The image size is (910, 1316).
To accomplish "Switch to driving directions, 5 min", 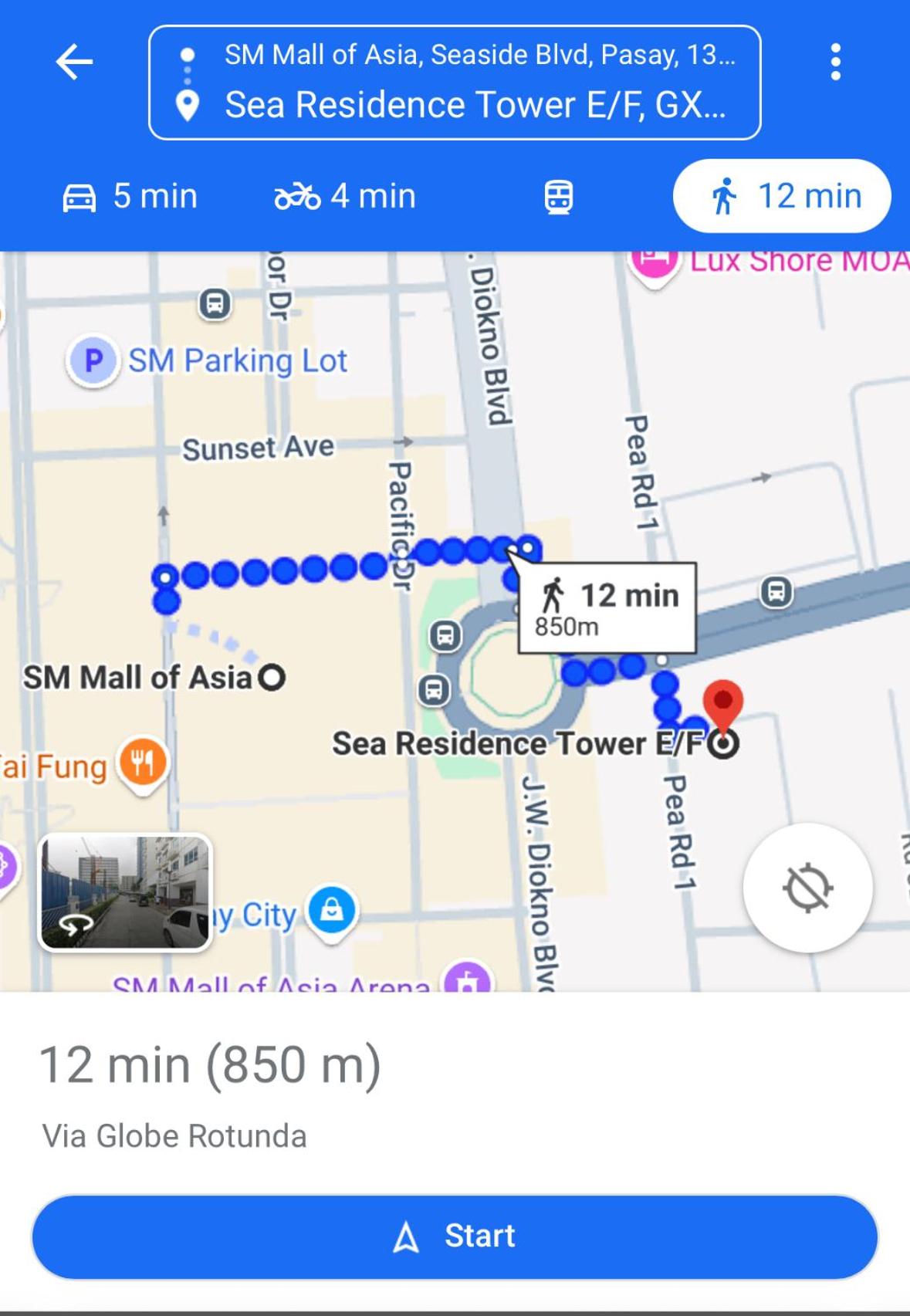I will 130,196.
